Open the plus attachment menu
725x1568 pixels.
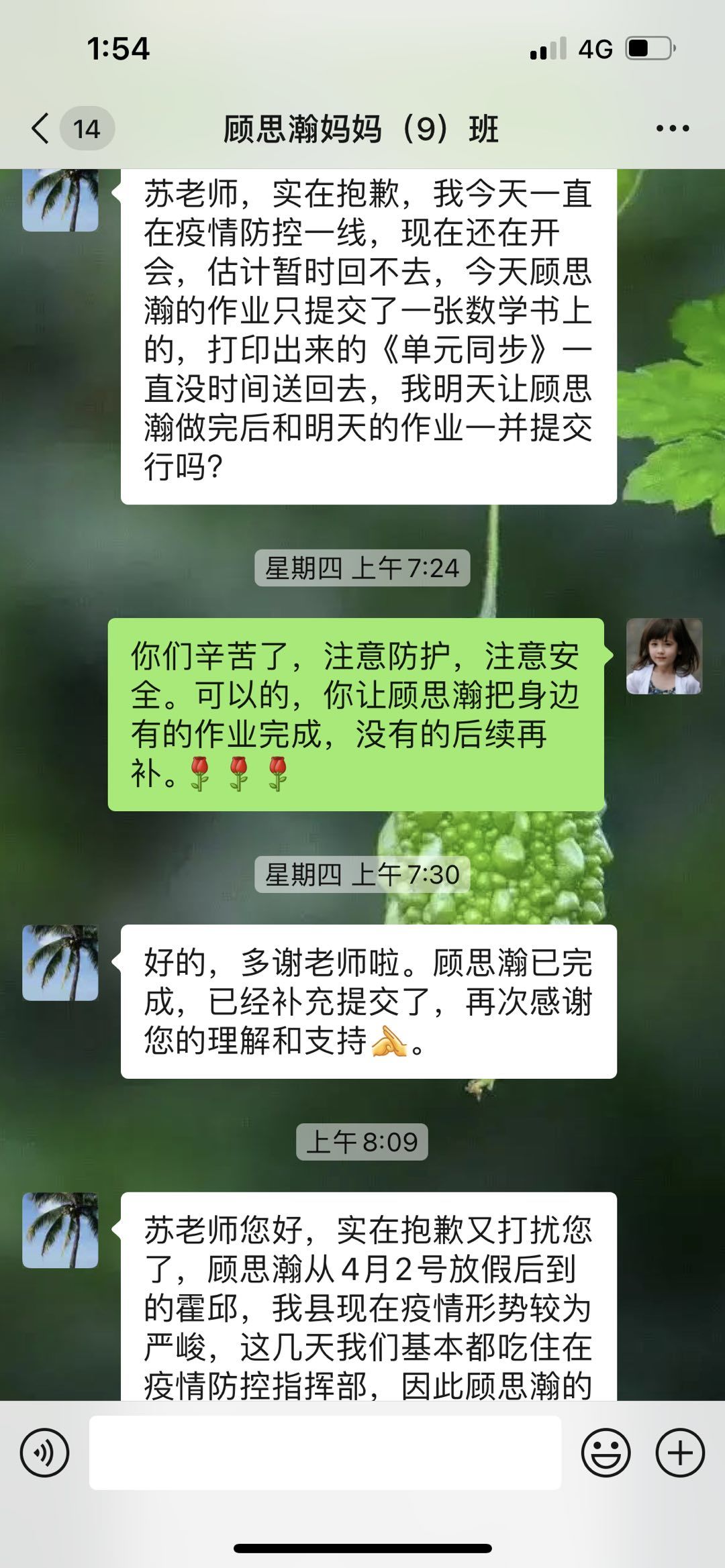click(679, 1453)
